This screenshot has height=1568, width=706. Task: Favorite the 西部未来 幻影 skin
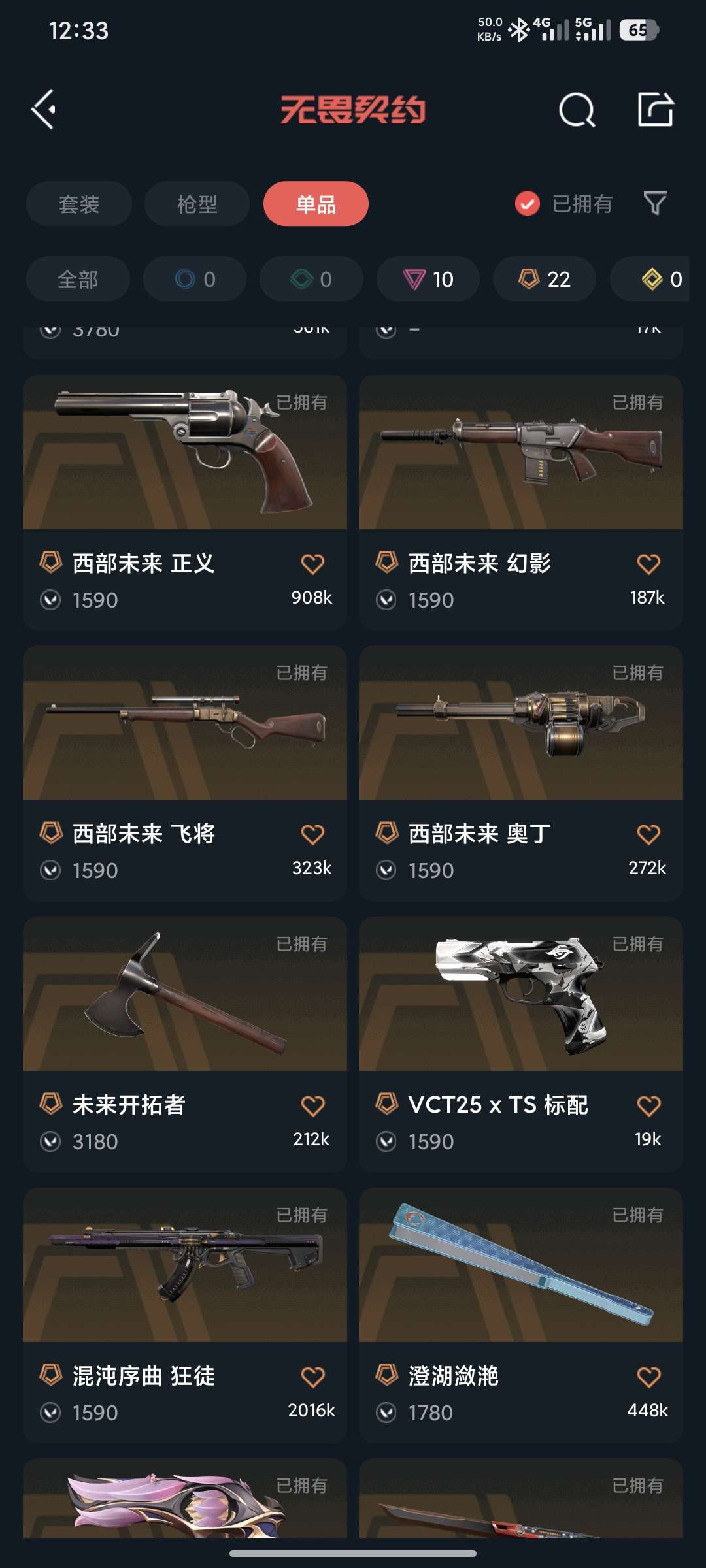[648, 564]
